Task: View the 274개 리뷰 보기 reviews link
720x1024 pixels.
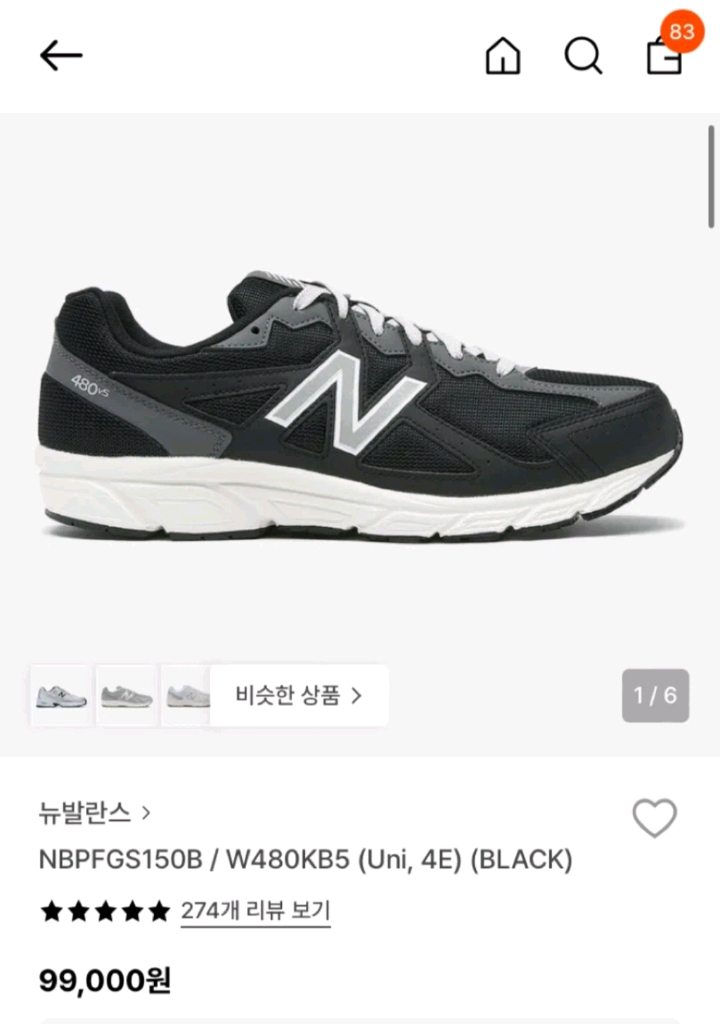Action: [x=255, y=911]
